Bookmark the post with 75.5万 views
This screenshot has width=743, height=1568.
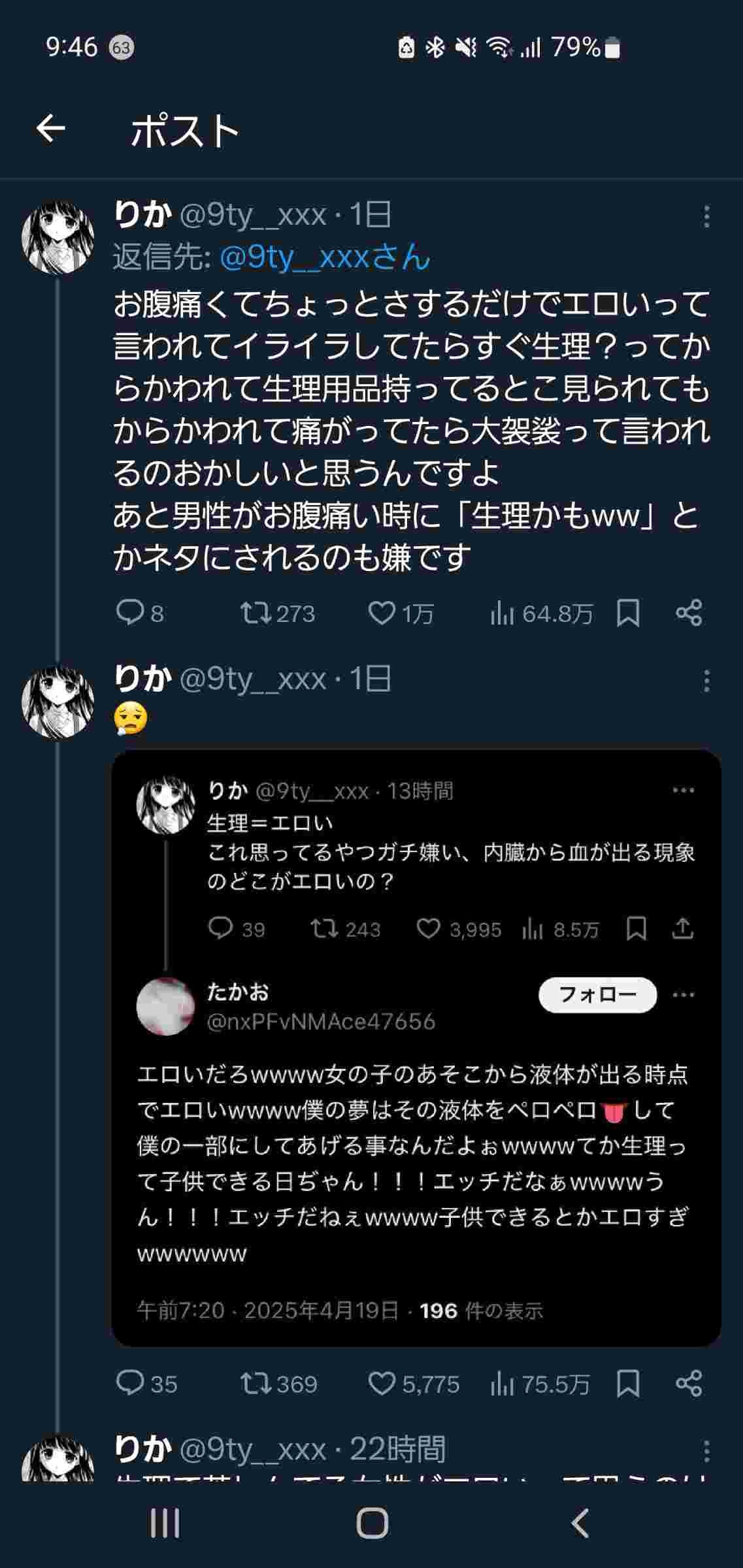[628, 1383]
